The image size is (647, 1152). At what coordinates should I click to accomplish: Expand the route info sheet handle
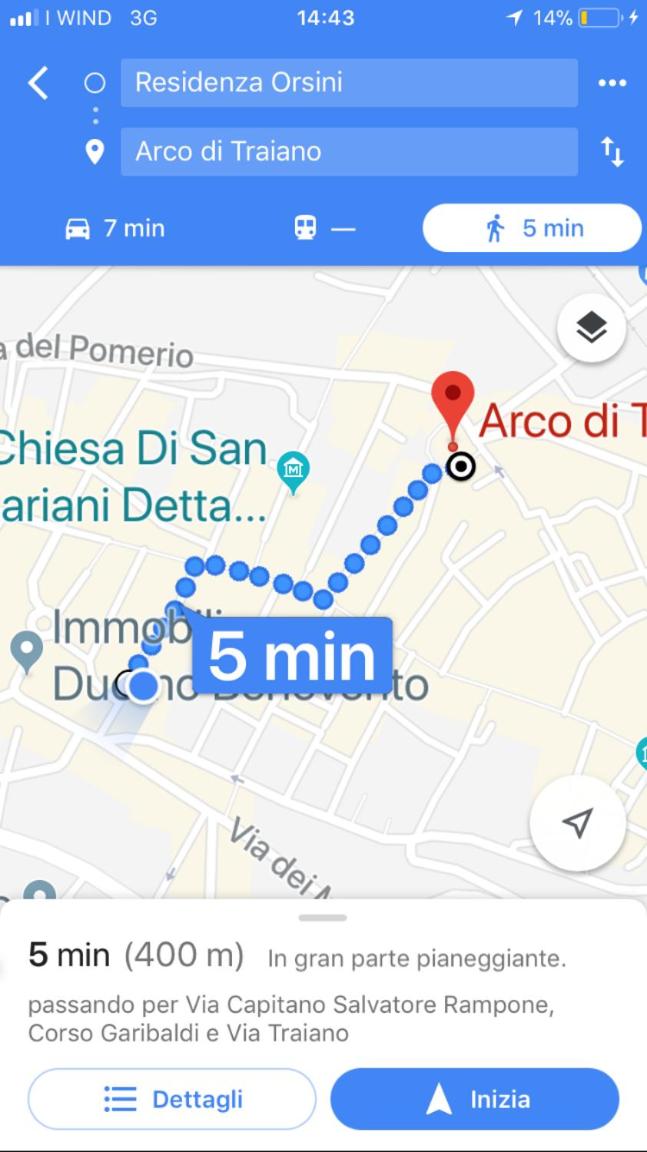[x=323, y=918]
